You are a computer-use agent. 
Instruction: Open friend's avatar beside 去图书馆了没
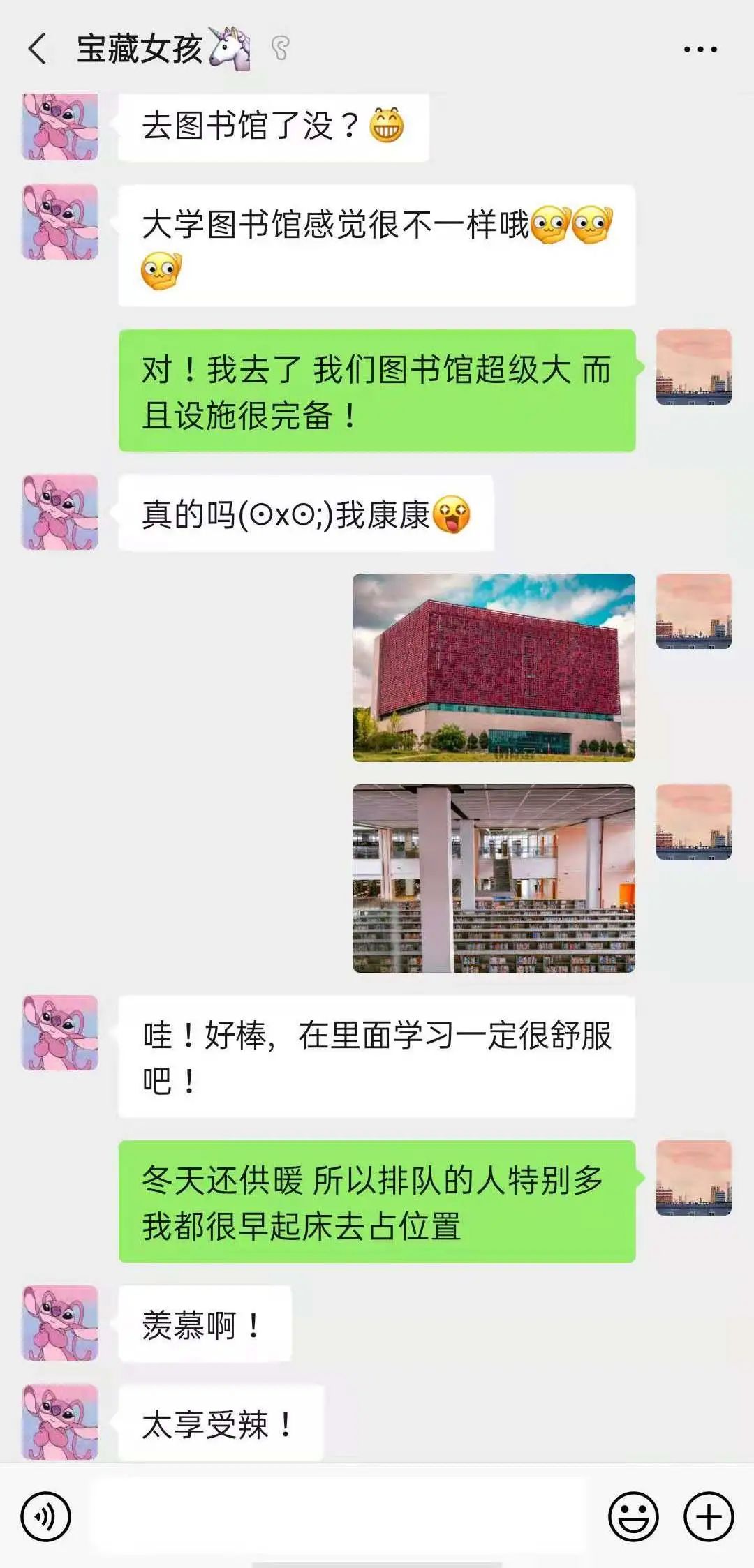click(60, 126)
